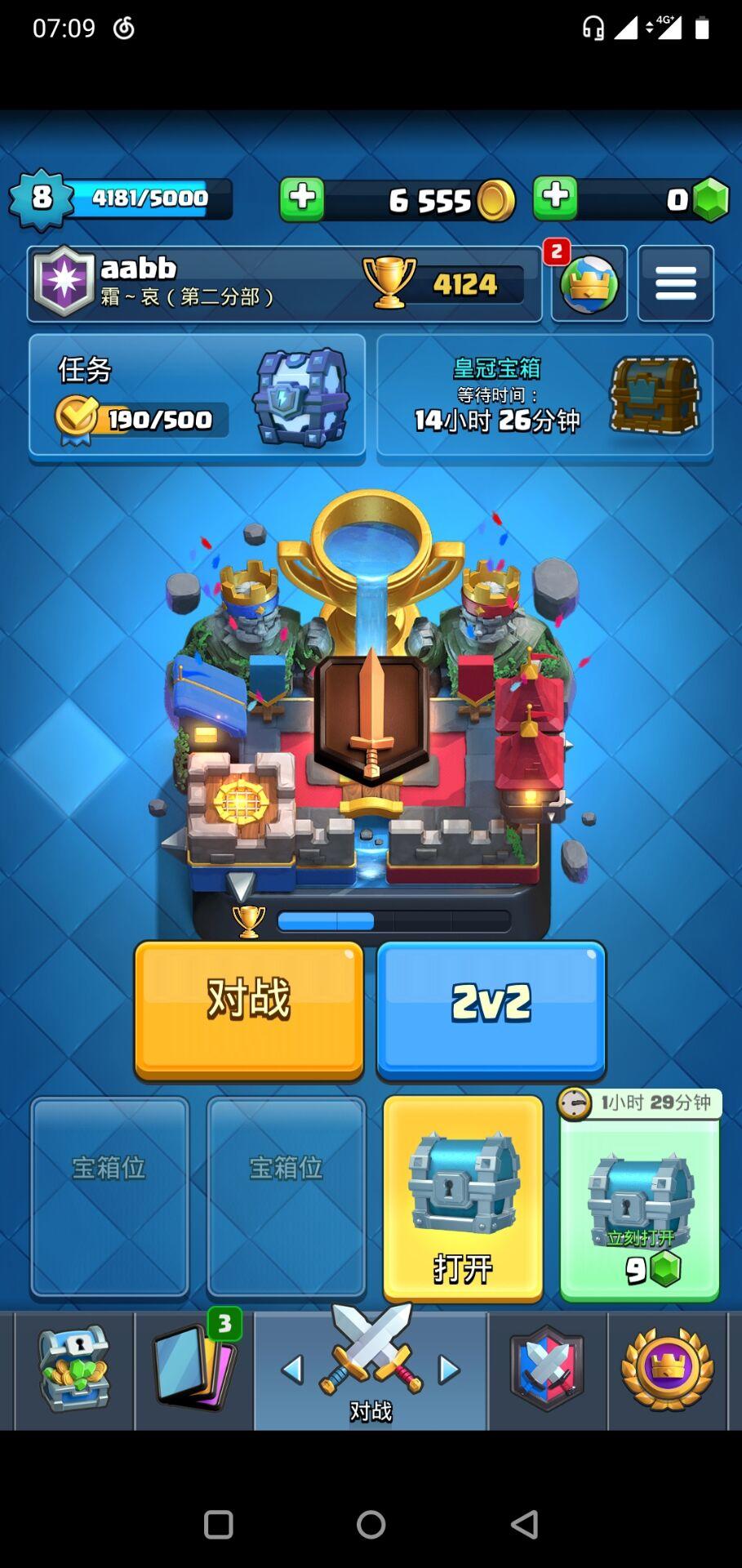Click the level 8 experience progress bar

(x=121, y=198)
